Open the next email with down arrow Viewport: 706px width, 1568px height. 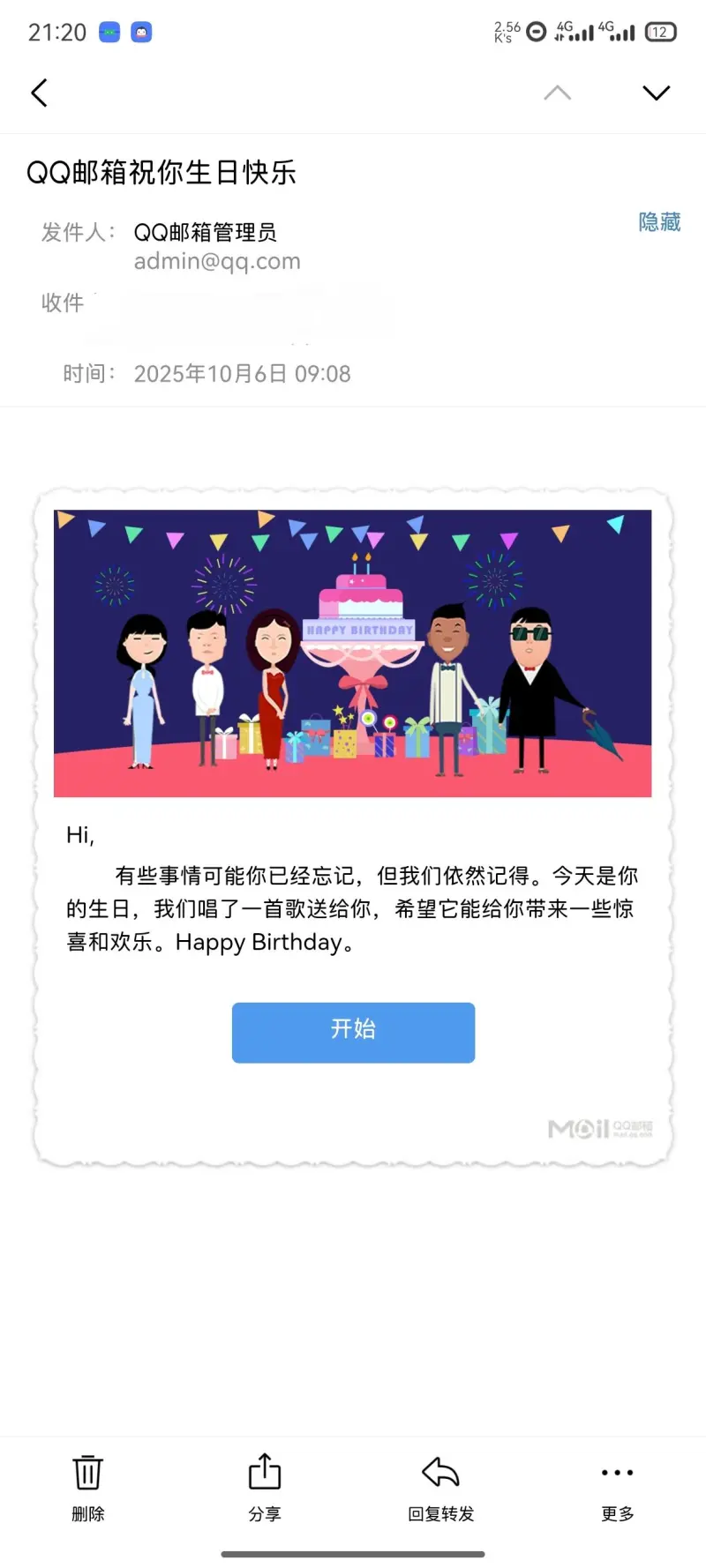(656, 93)
